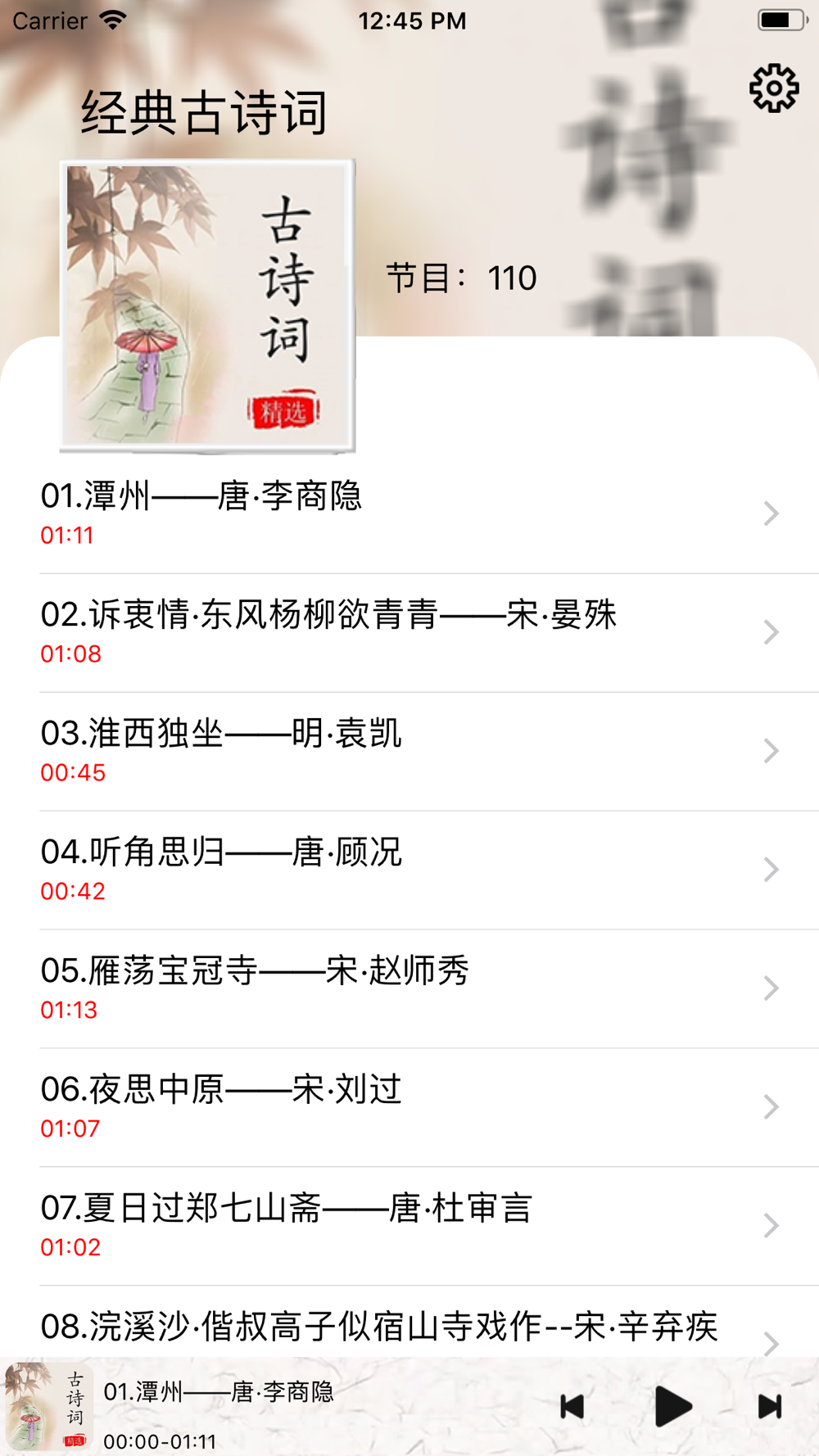The image size is (819, 1456).
Task: Select 07.夏日过郑七山斋——唐·杜审言
Action: point(409,1226)
